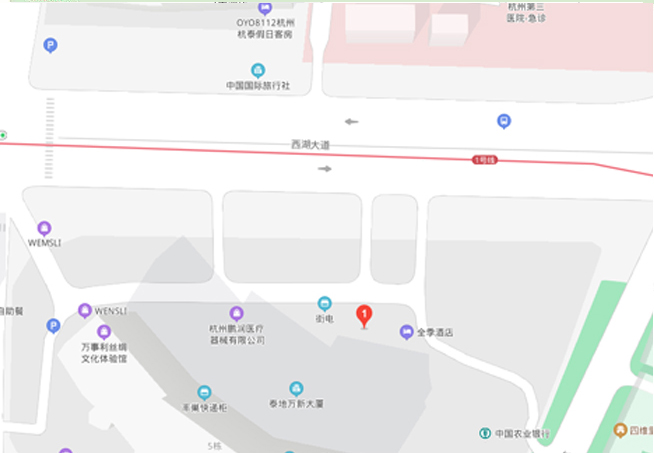Viewport: 654px width, 453px height.
Task: Open the 中国农业银行 bank marker
Action: 485,433
